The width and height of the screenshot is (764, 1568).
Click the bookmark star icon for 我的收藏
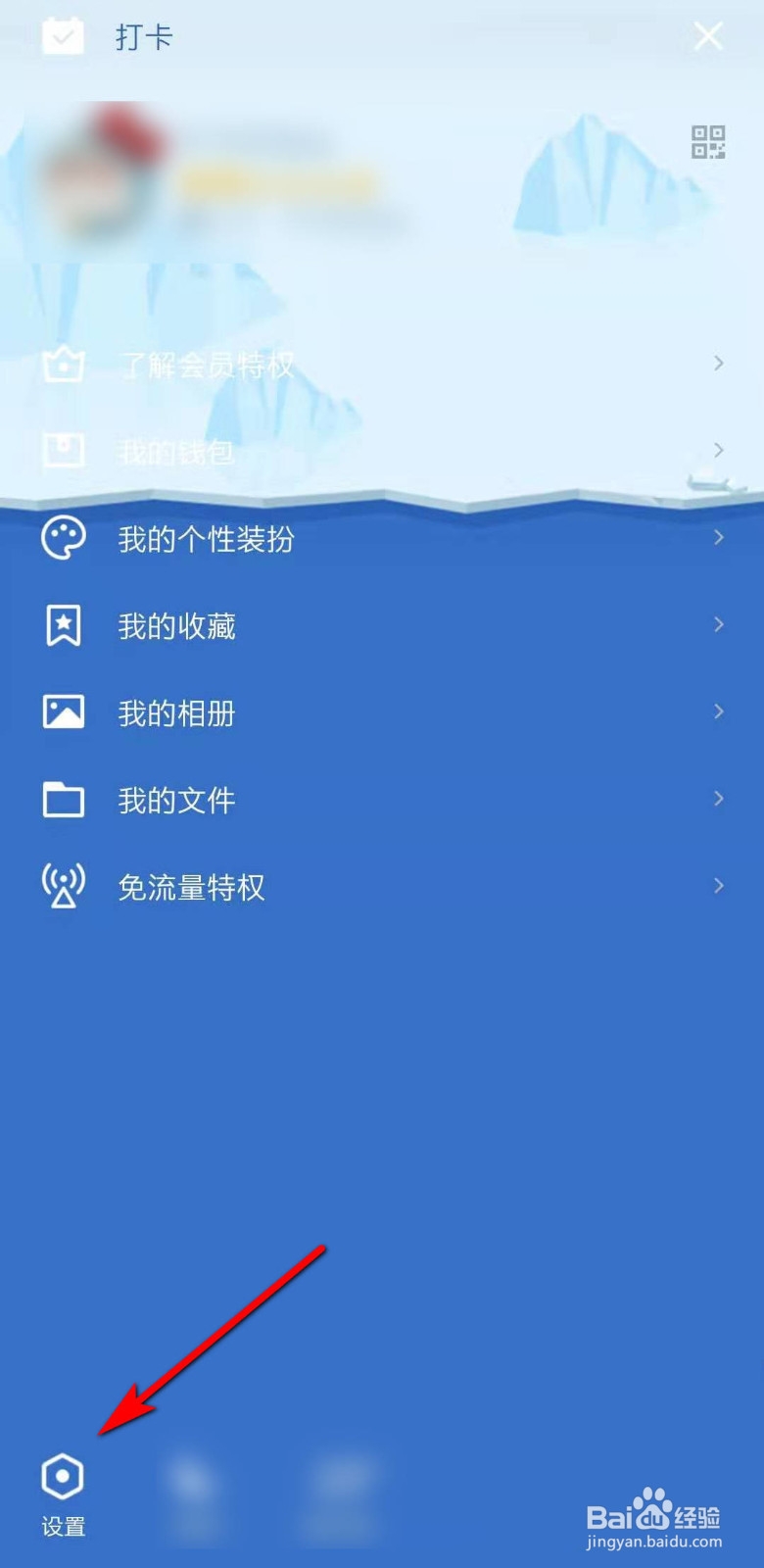coord(63,625)
